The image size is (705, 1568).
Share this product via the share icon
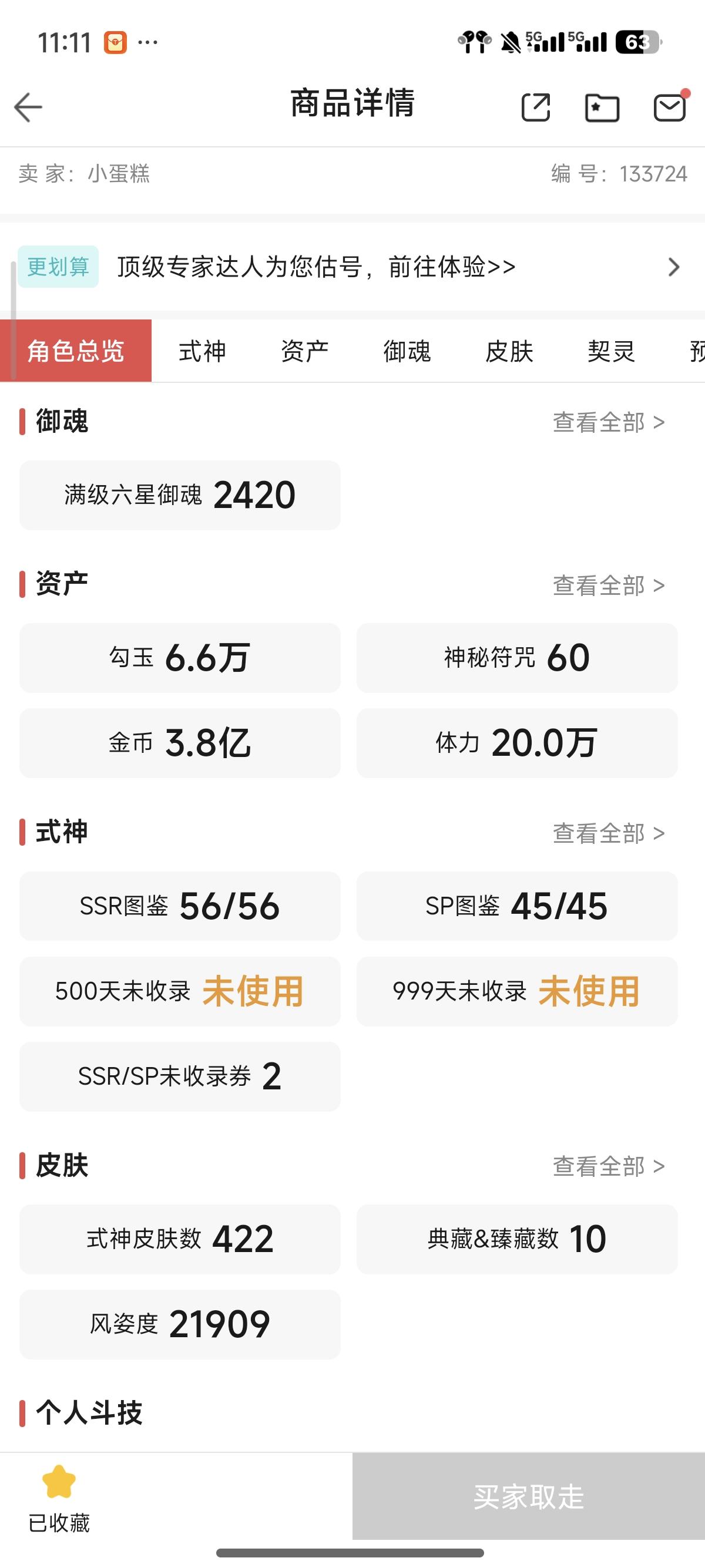pyautogui.click(x=536, y=107)
